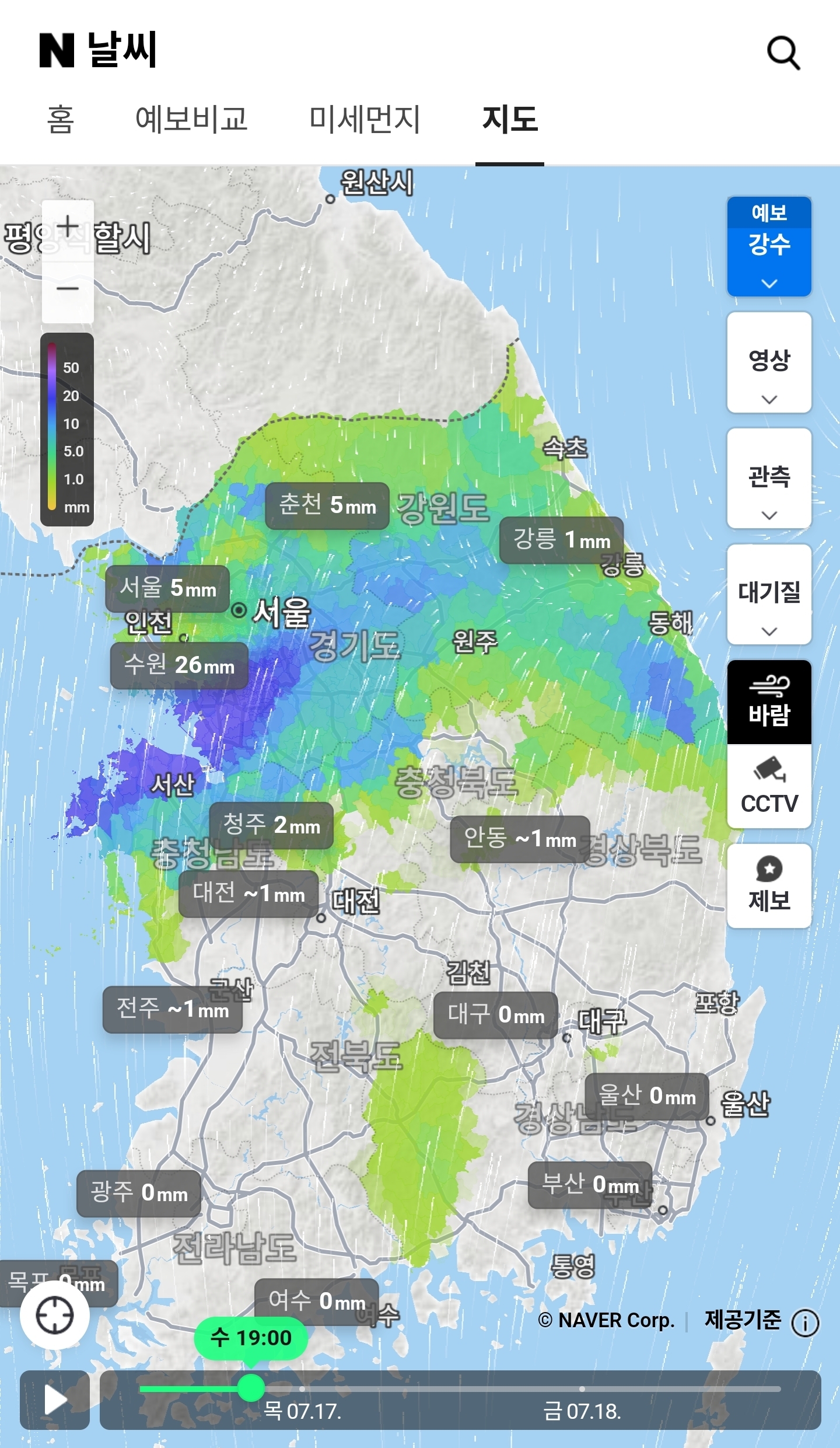Select the 서울 5mm rainfall label
Screen dimensions: 840x1448
pyautogui.click(x=167, y=588)
